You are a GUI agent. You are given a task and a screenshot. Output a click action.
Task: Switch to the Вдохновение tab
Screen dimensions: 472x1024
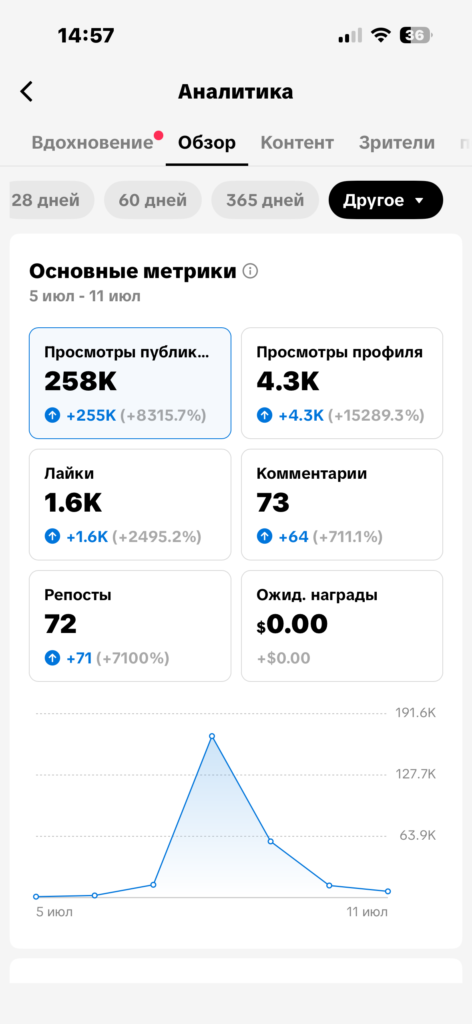(92, 142)
